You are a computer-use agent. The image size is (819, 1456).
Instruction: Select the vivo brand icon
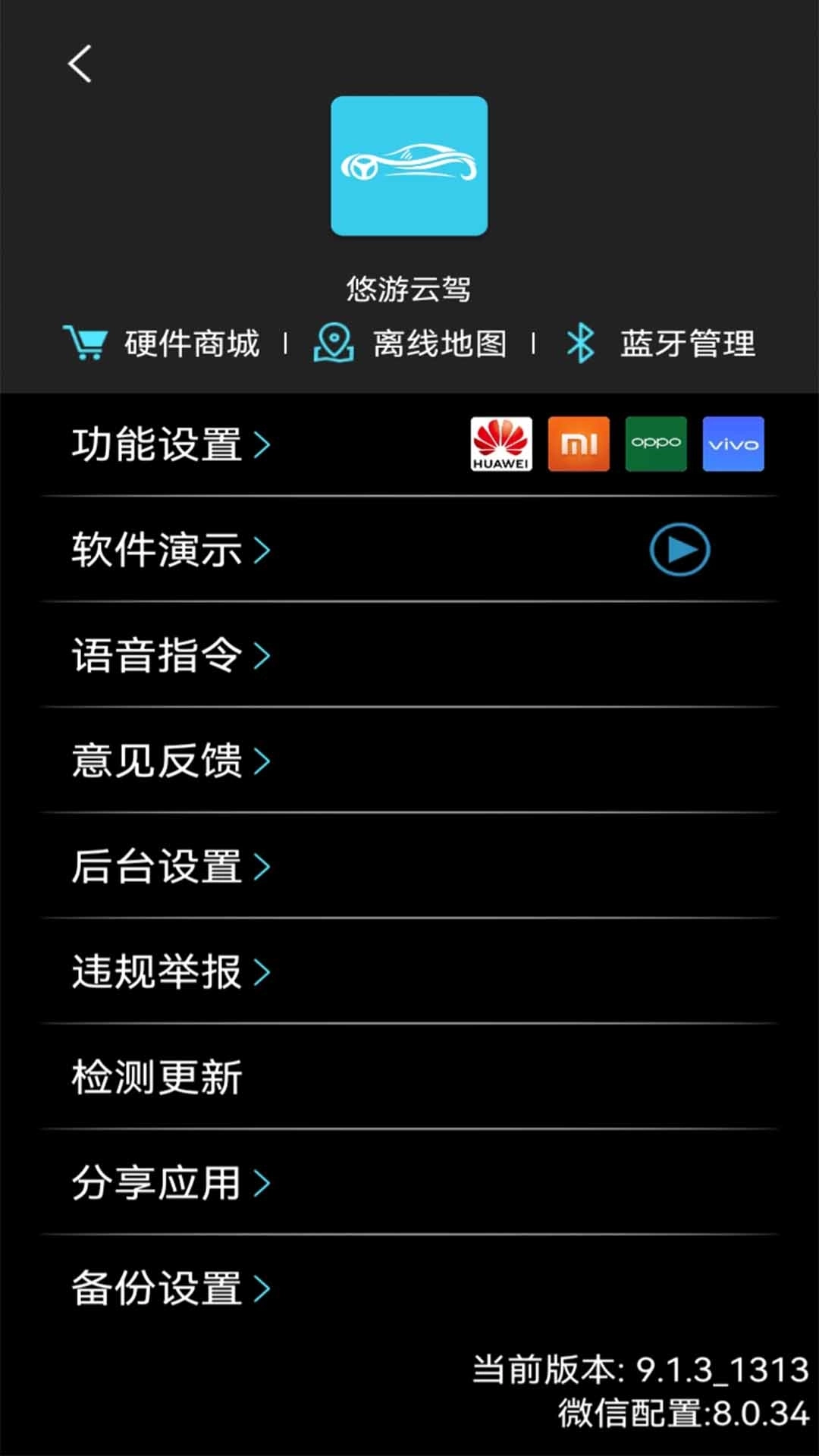point(733,444)
